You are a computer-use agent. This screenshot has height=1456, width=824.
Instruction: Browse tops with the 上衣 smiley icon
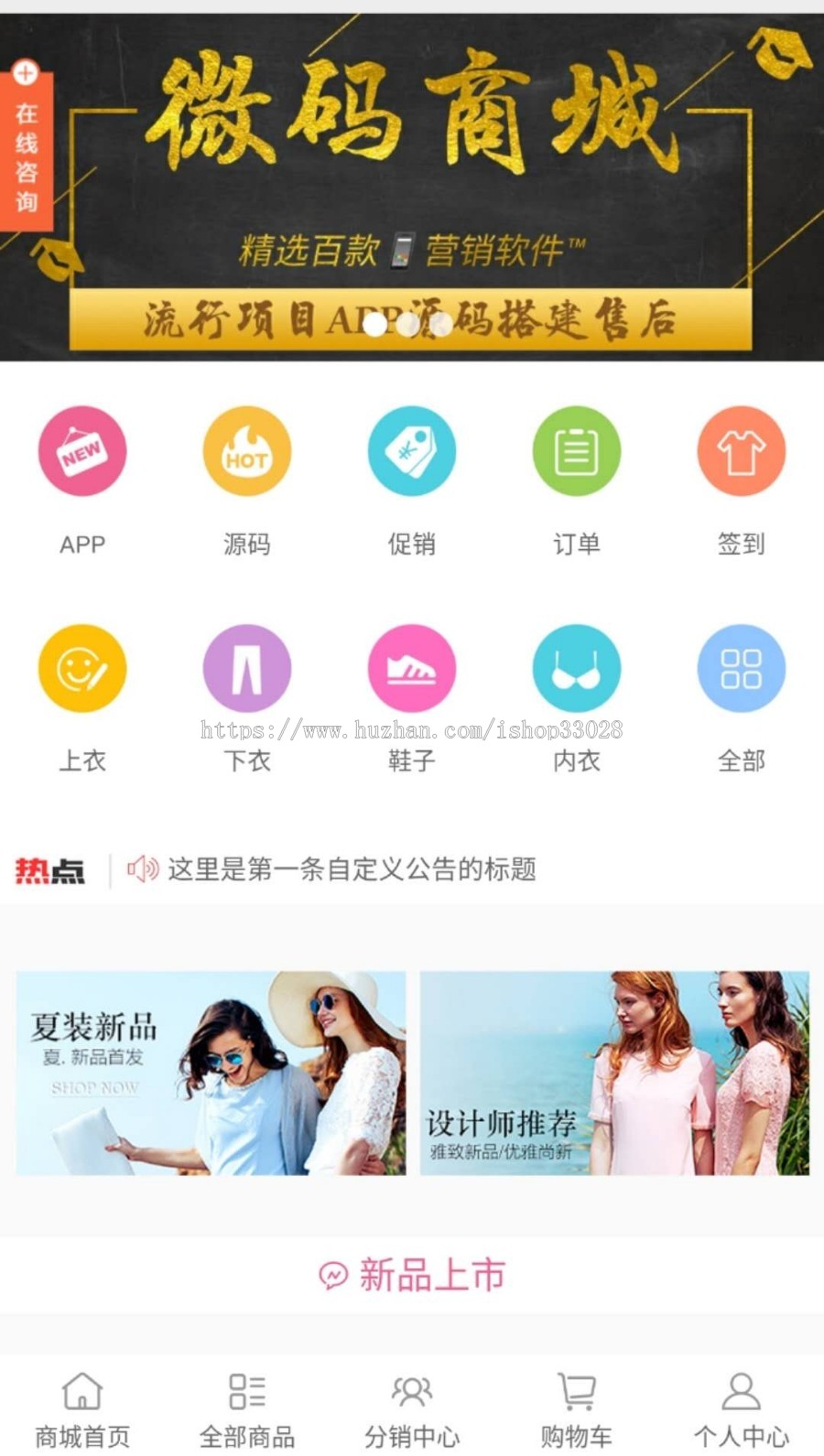coord(82,668)
